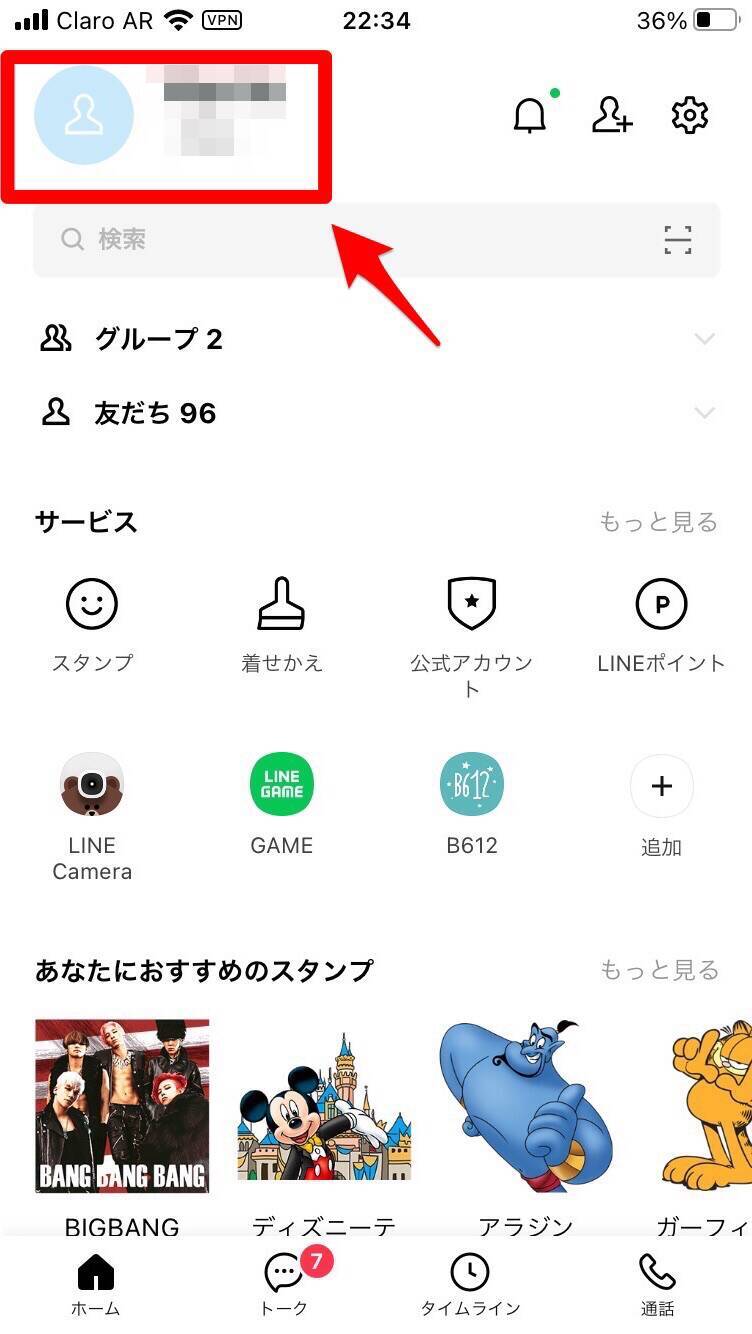Screen dimensions: 752x1334
Task: Tap the 検索 search field
Action: (340, 240)
